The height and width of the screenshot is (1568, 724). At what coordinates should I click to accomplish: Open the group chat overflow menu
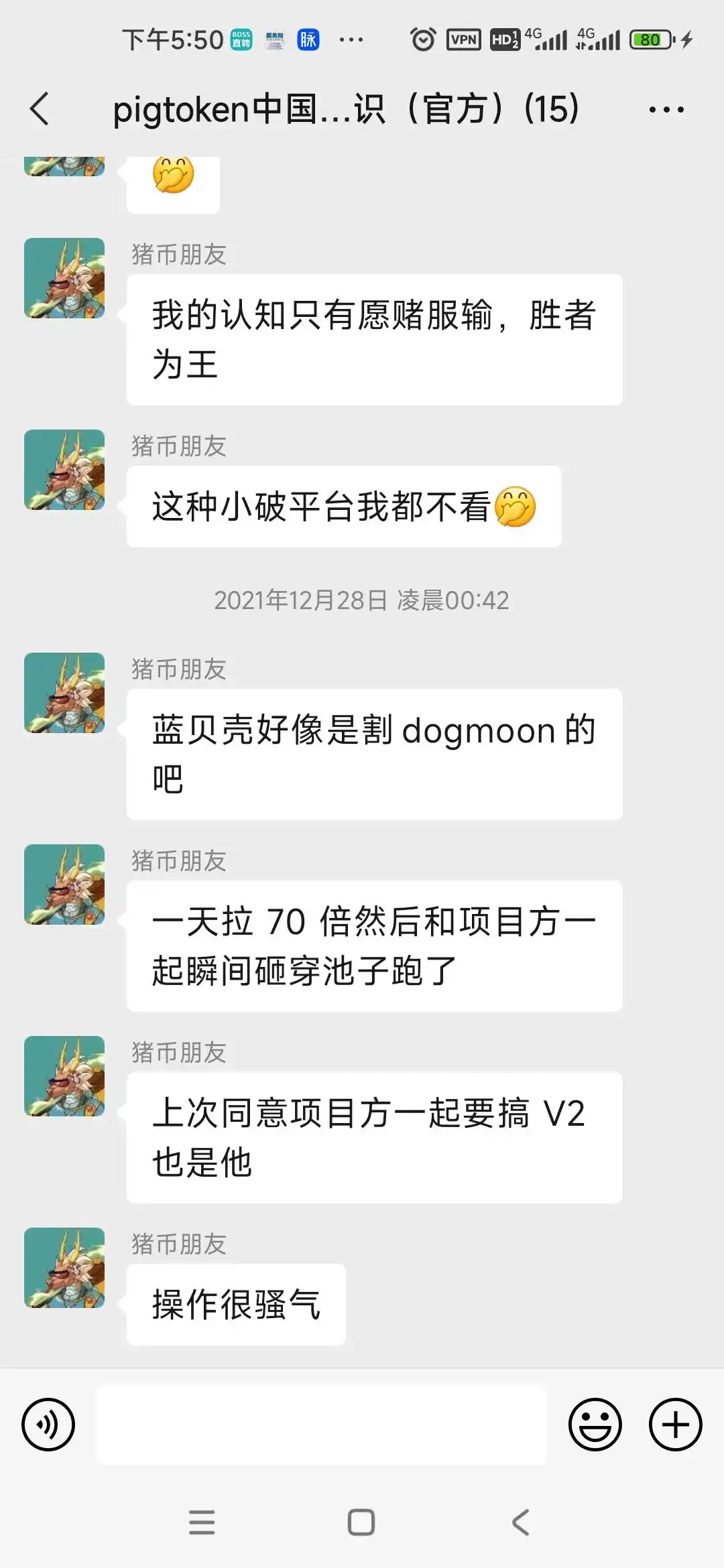coord(666,109)
